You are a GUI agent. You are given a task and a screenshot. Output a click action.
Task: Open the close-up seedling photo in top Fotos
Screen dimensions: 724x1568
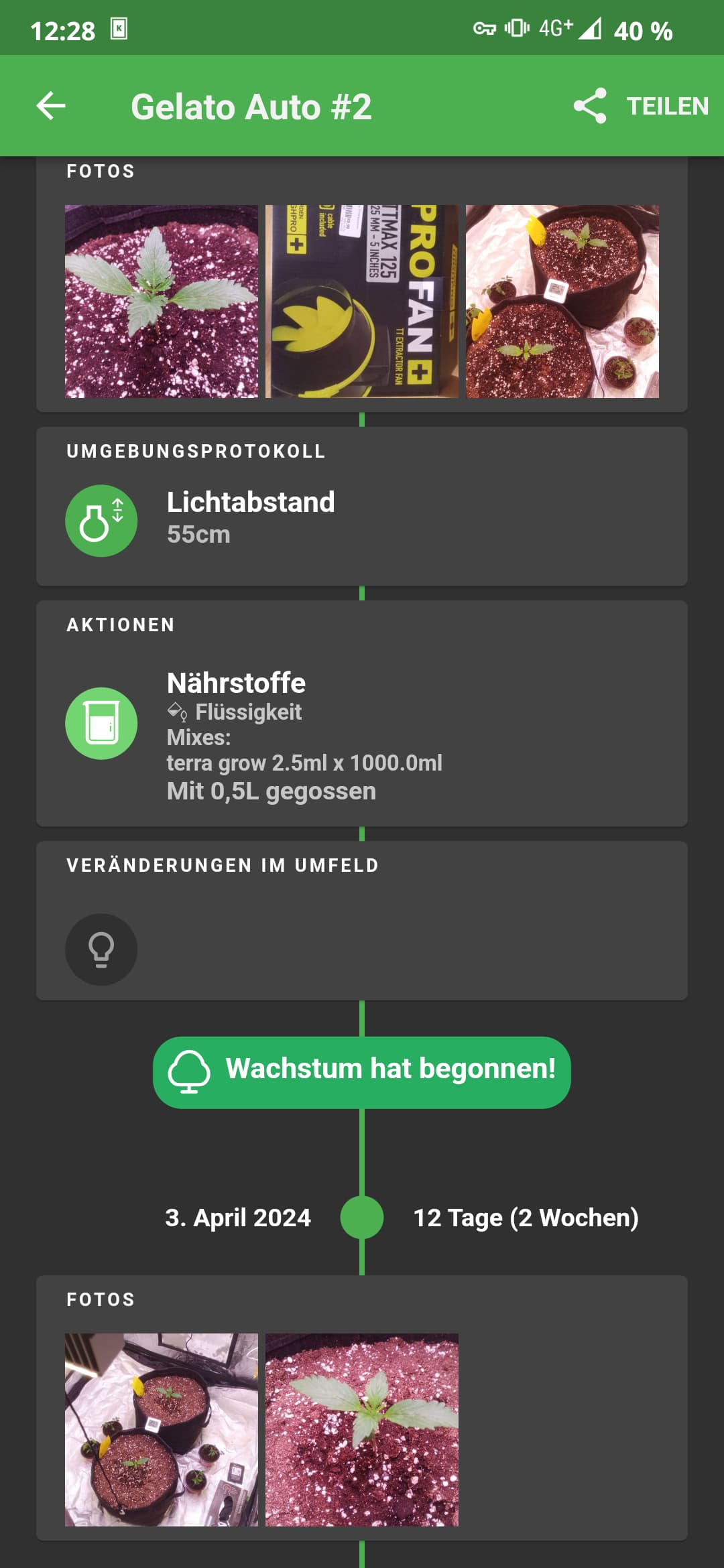(x=162, y=302)
